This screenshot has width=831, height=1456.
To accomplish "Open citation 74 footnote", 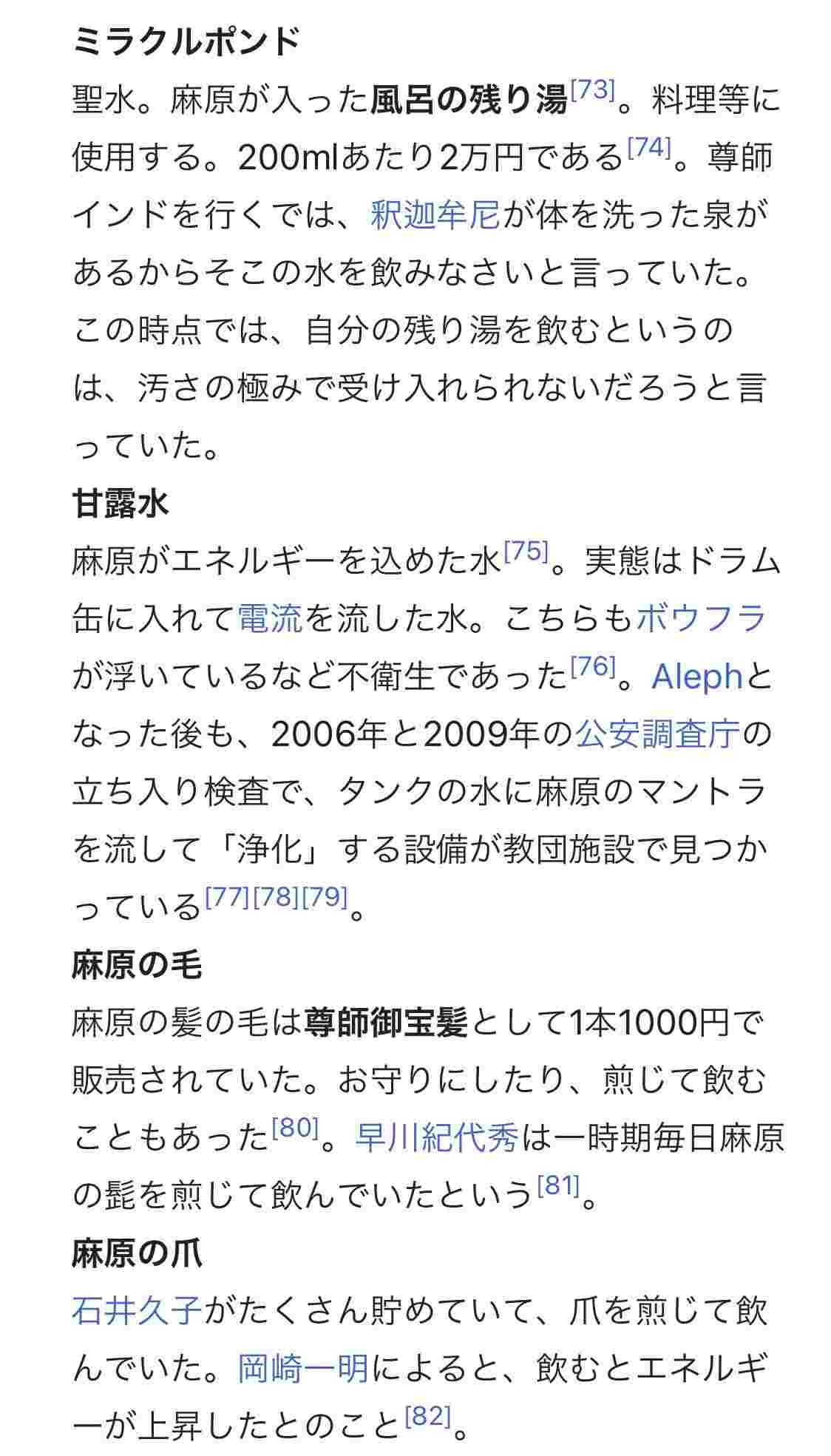I will click(x=648, y=148).
